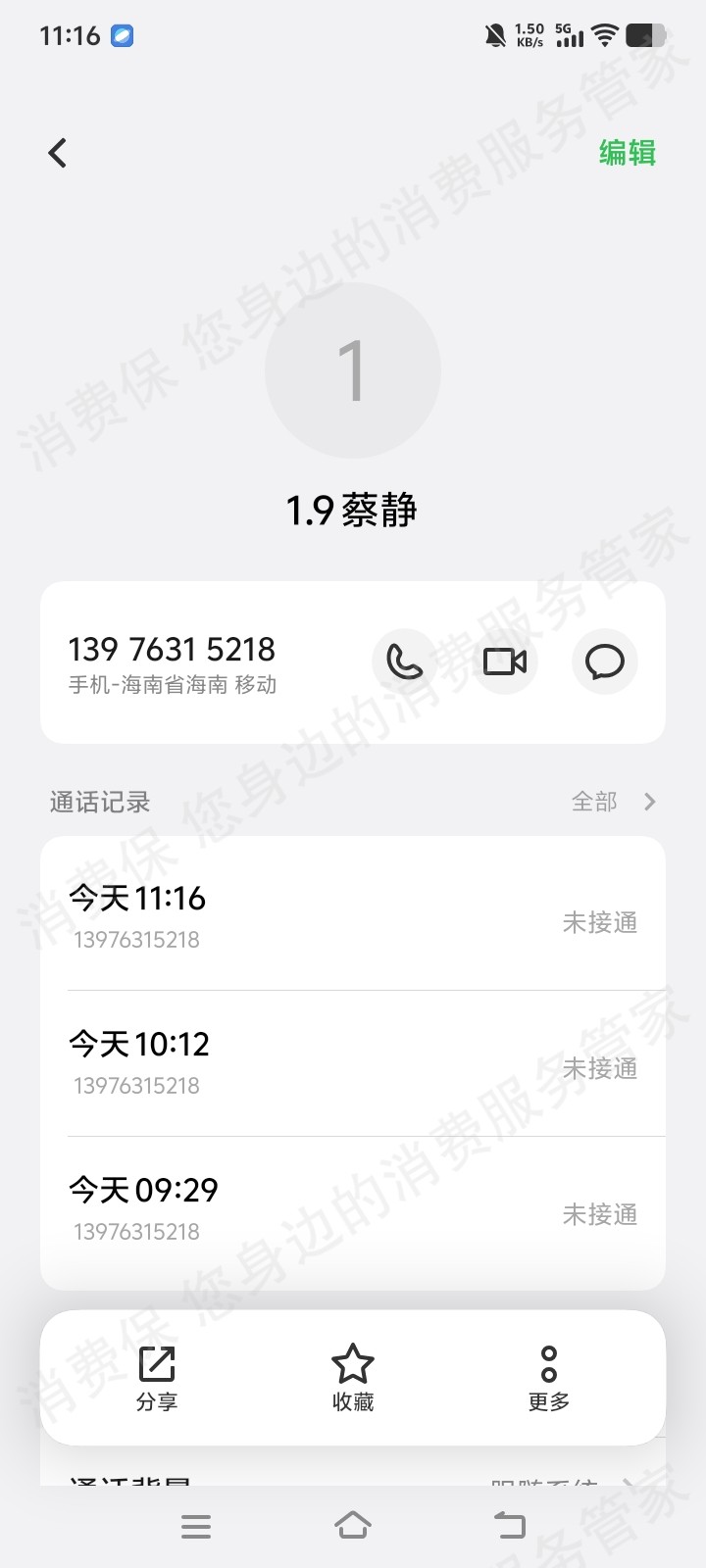The height and width of the screenshot is (1568, 706).
Task: Start a video call with 蔡静
Action: pyautogui.click(x=505, y=662)
